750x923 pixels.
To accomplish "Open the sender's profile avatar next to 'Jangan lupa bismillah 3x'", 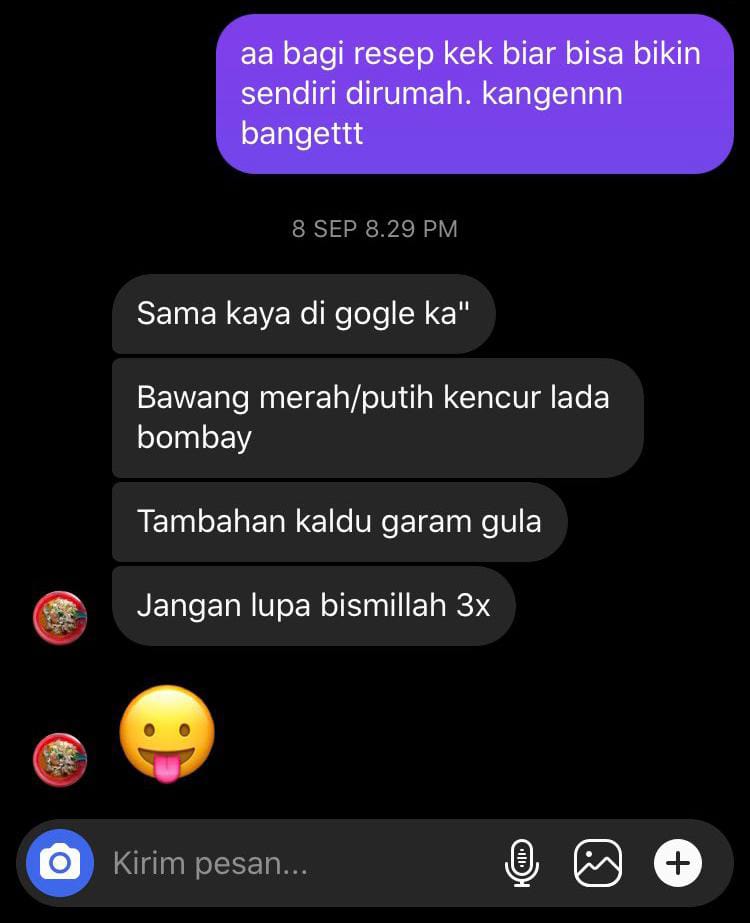I will coord(59,618).
